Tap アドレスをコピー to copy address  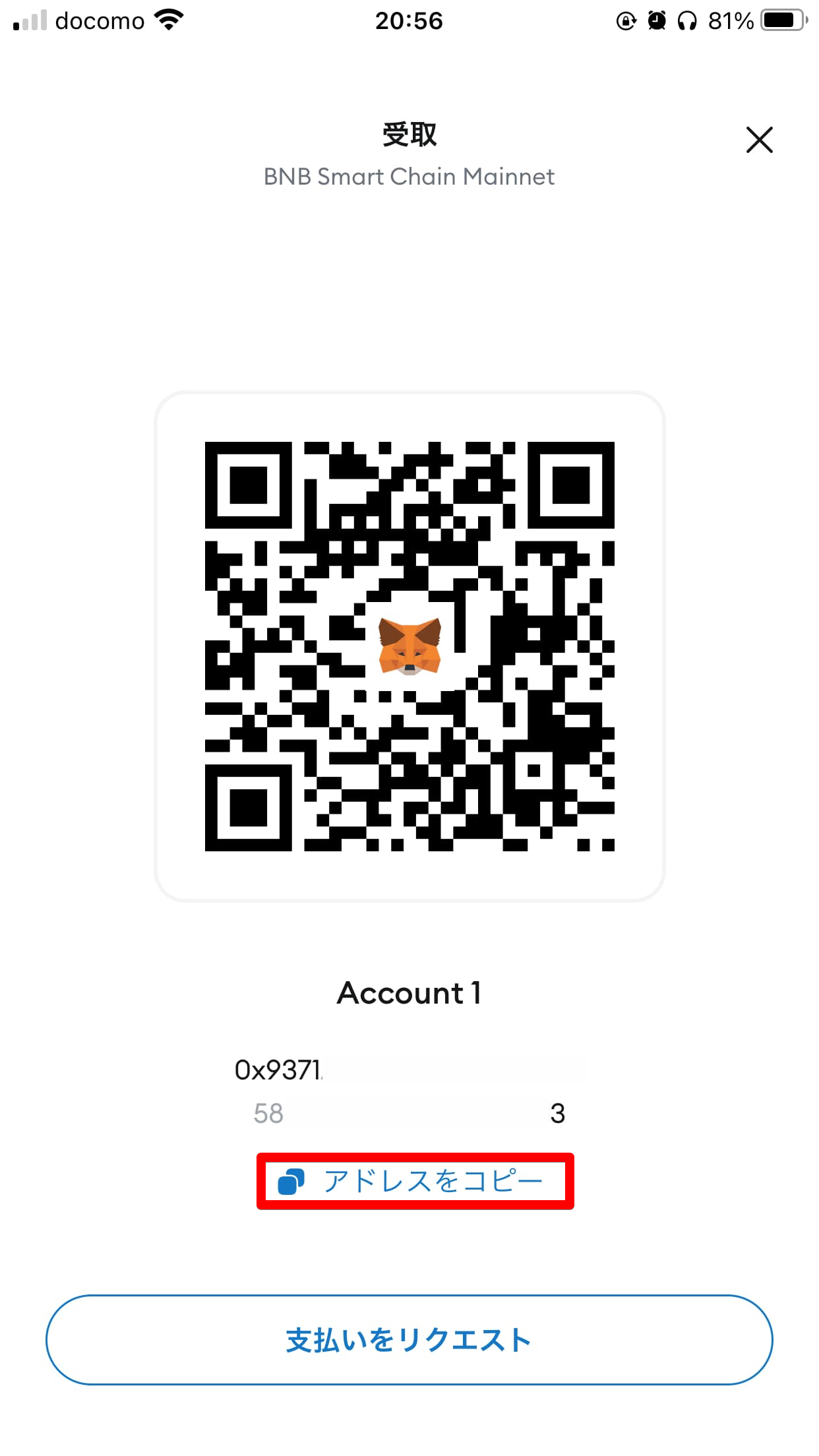(415, 1181)
